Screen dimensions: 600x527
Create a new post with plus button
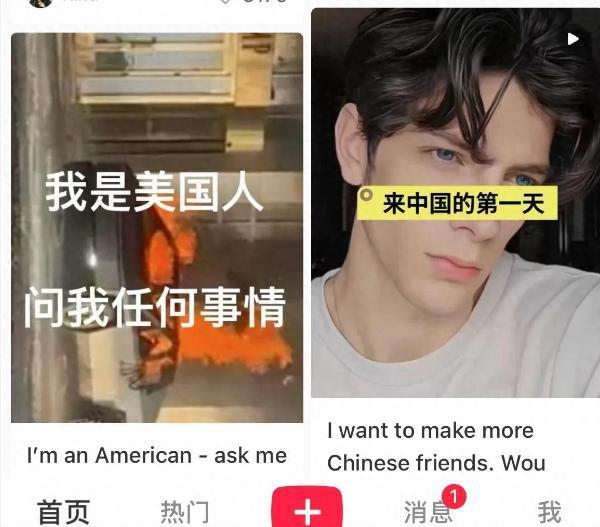pyautogui.click(x=307, y=510)
